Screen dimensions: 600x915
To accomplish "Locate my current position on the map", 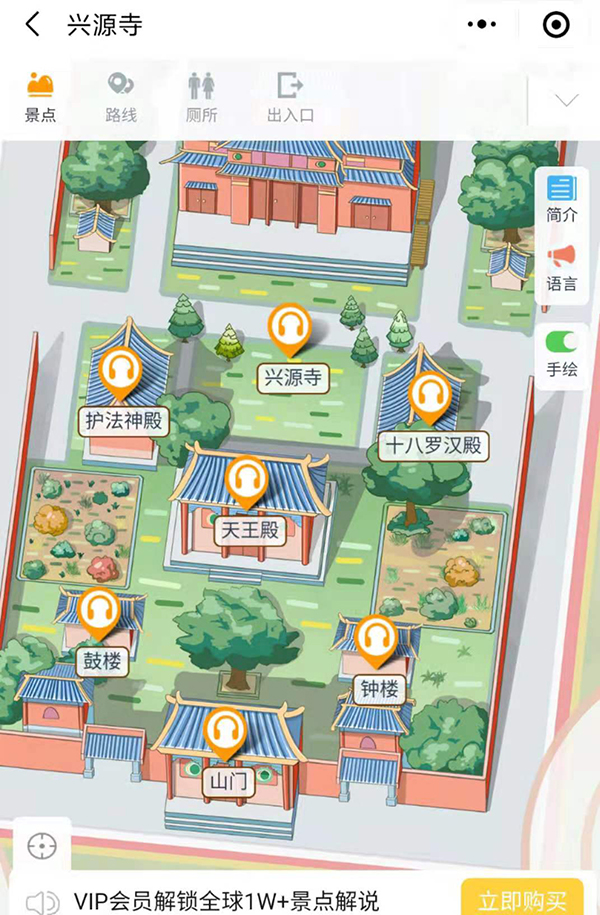I will [x=42, y=845].
